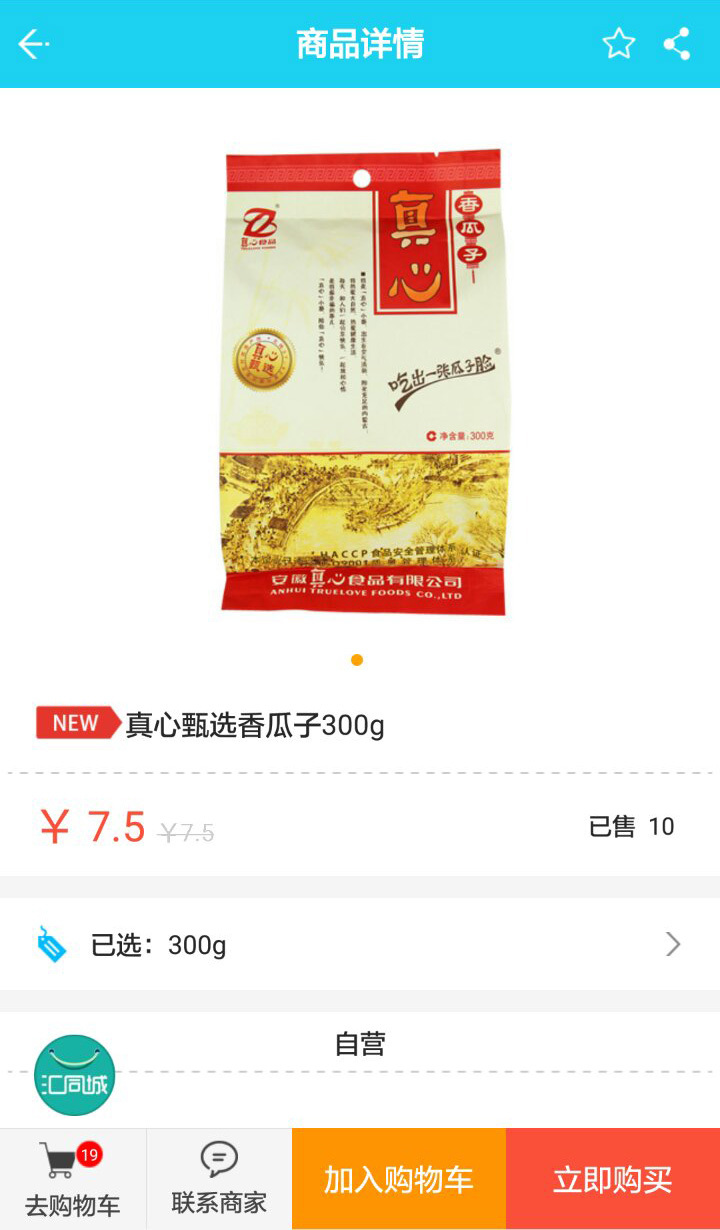This screenshot has height=1230, width=720.
Task: Open the product image of 真心香瓜子
Action: 362,380
